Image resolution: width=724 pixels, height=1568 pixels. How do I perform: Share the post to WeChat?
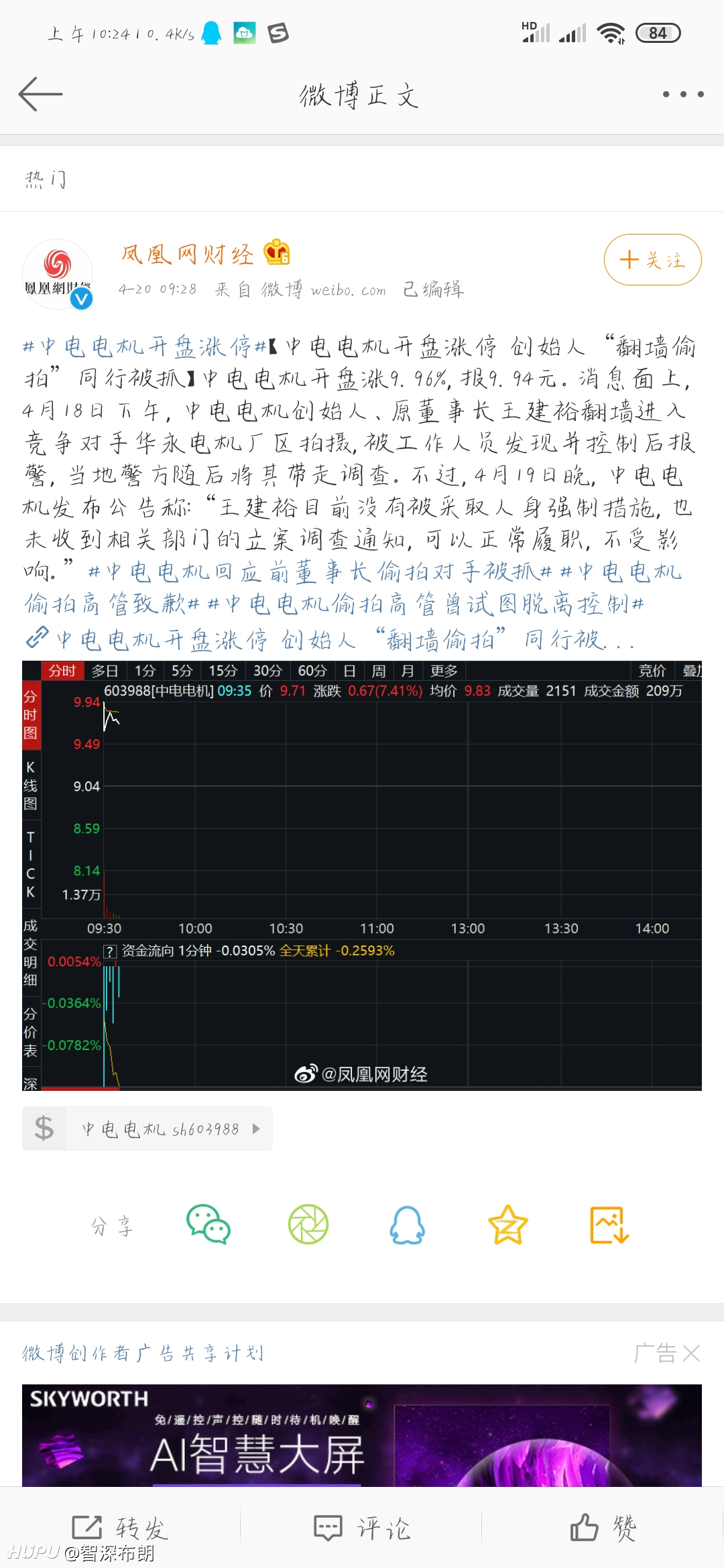click(x=208, y=1225)
